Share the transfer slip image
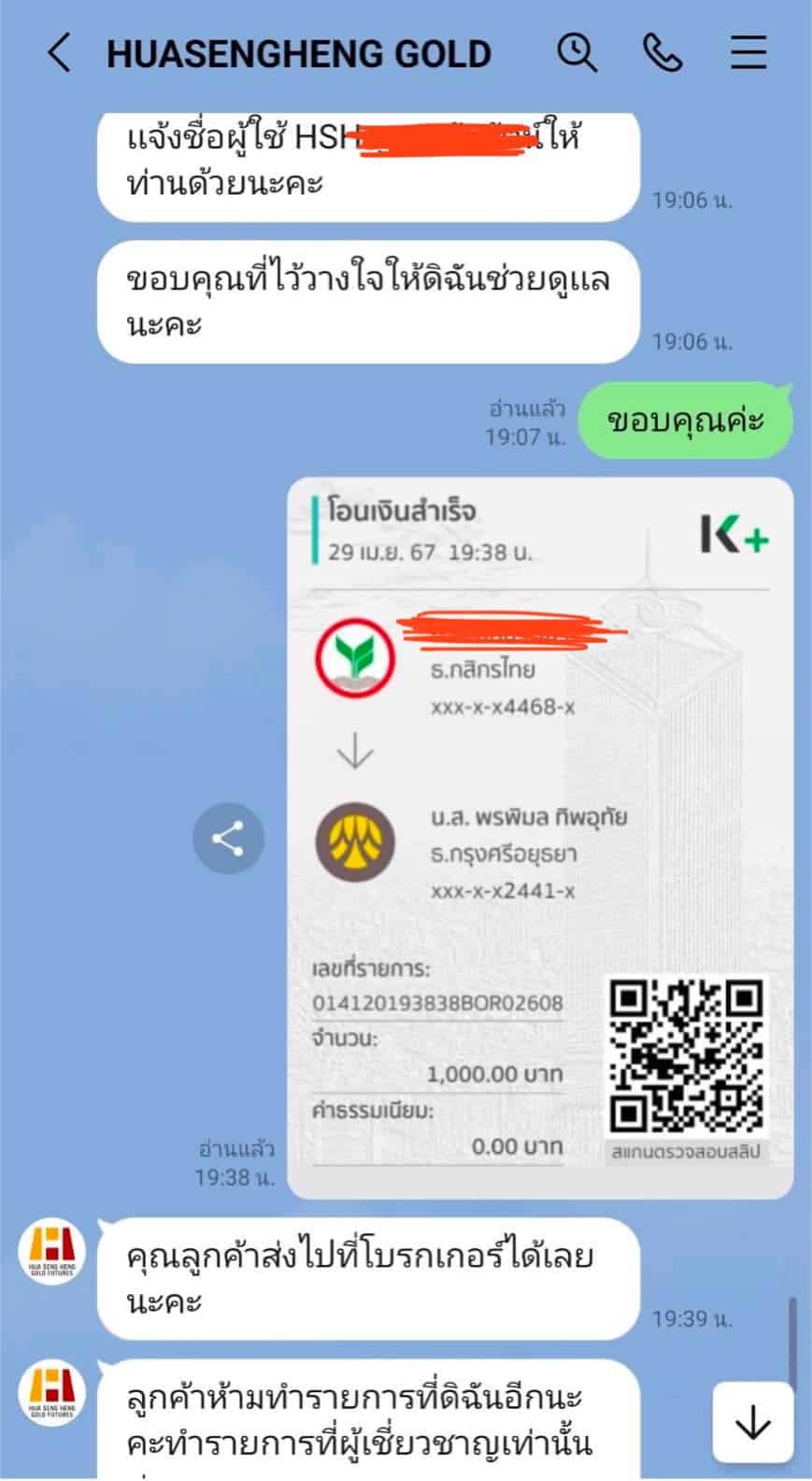Viewport: 812px width, 1481px height. [x=228, y=838]
